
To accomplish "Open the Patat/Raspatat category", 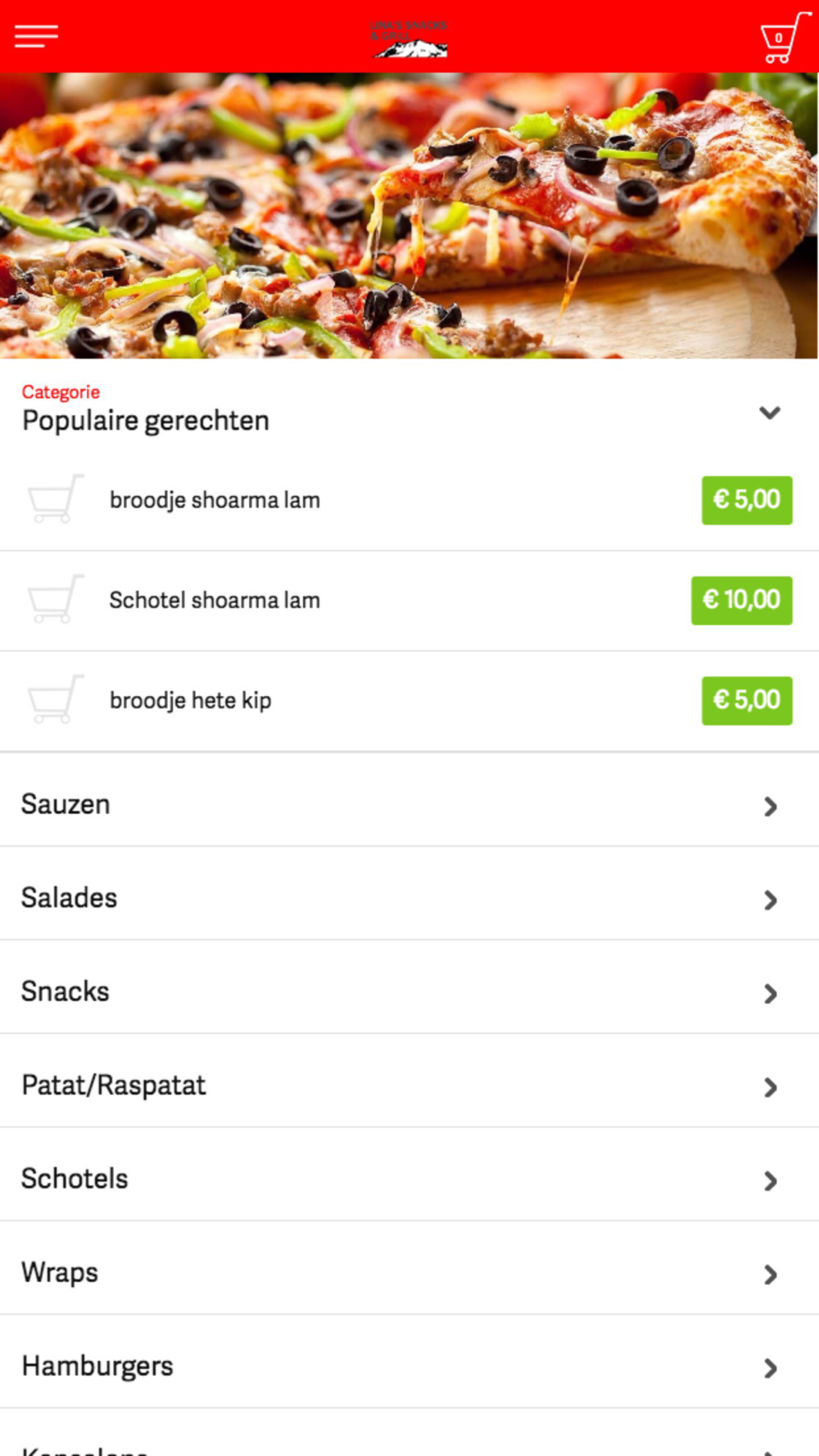I will click(x=409, y=1086).
